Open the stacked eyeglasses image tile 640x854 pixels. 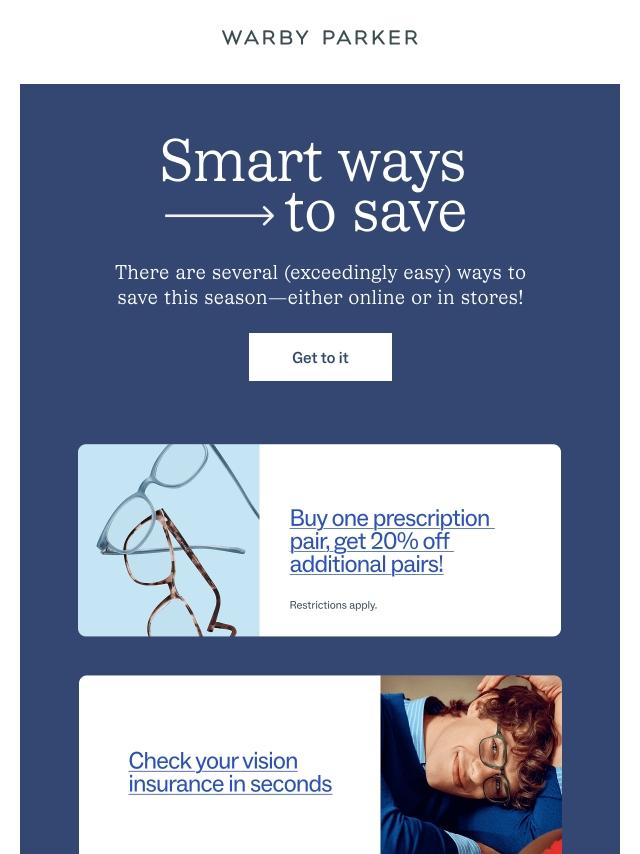click(169, 540)
